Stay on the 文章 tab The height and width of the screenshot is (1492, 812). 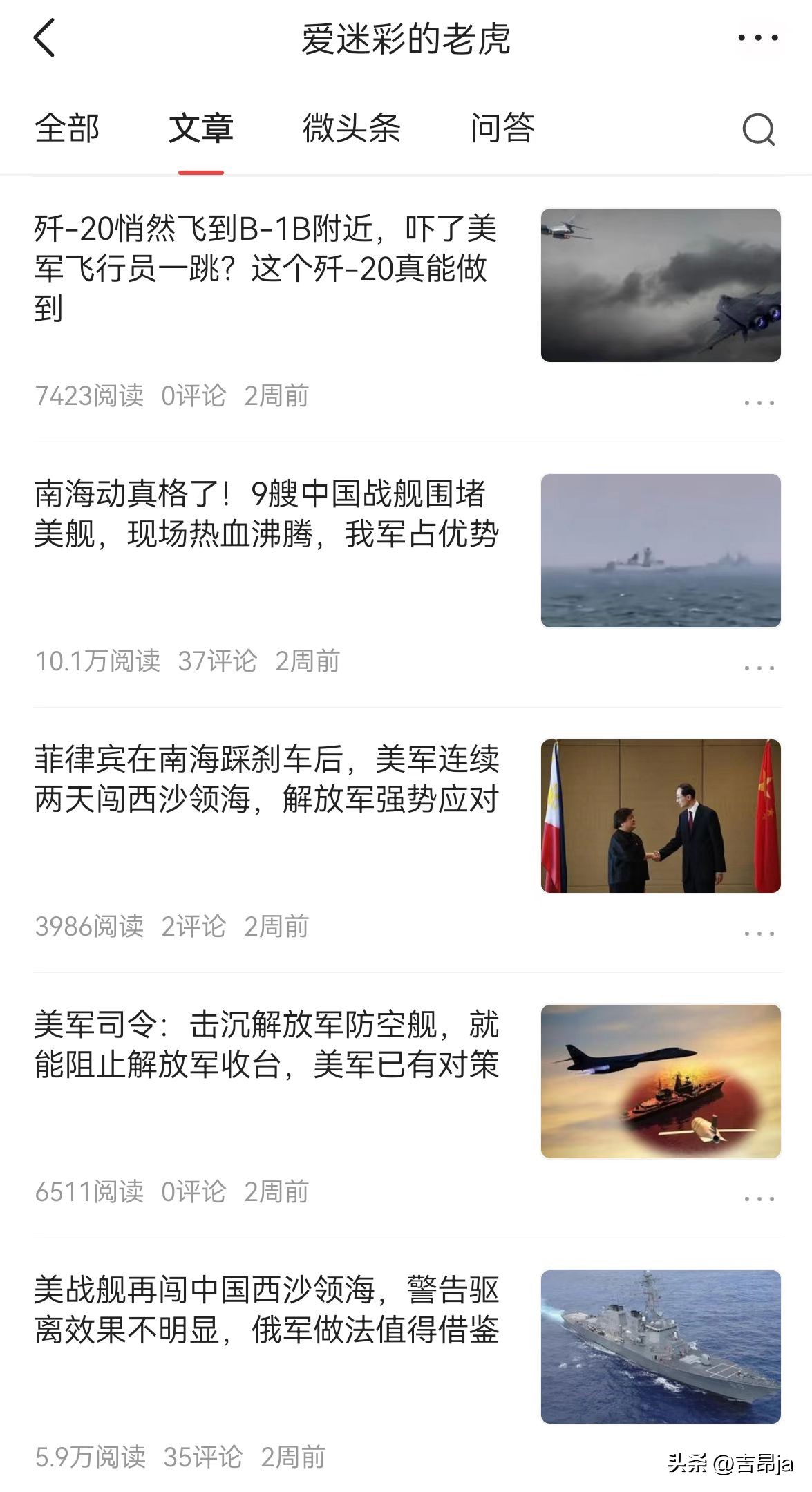(199, 130)
